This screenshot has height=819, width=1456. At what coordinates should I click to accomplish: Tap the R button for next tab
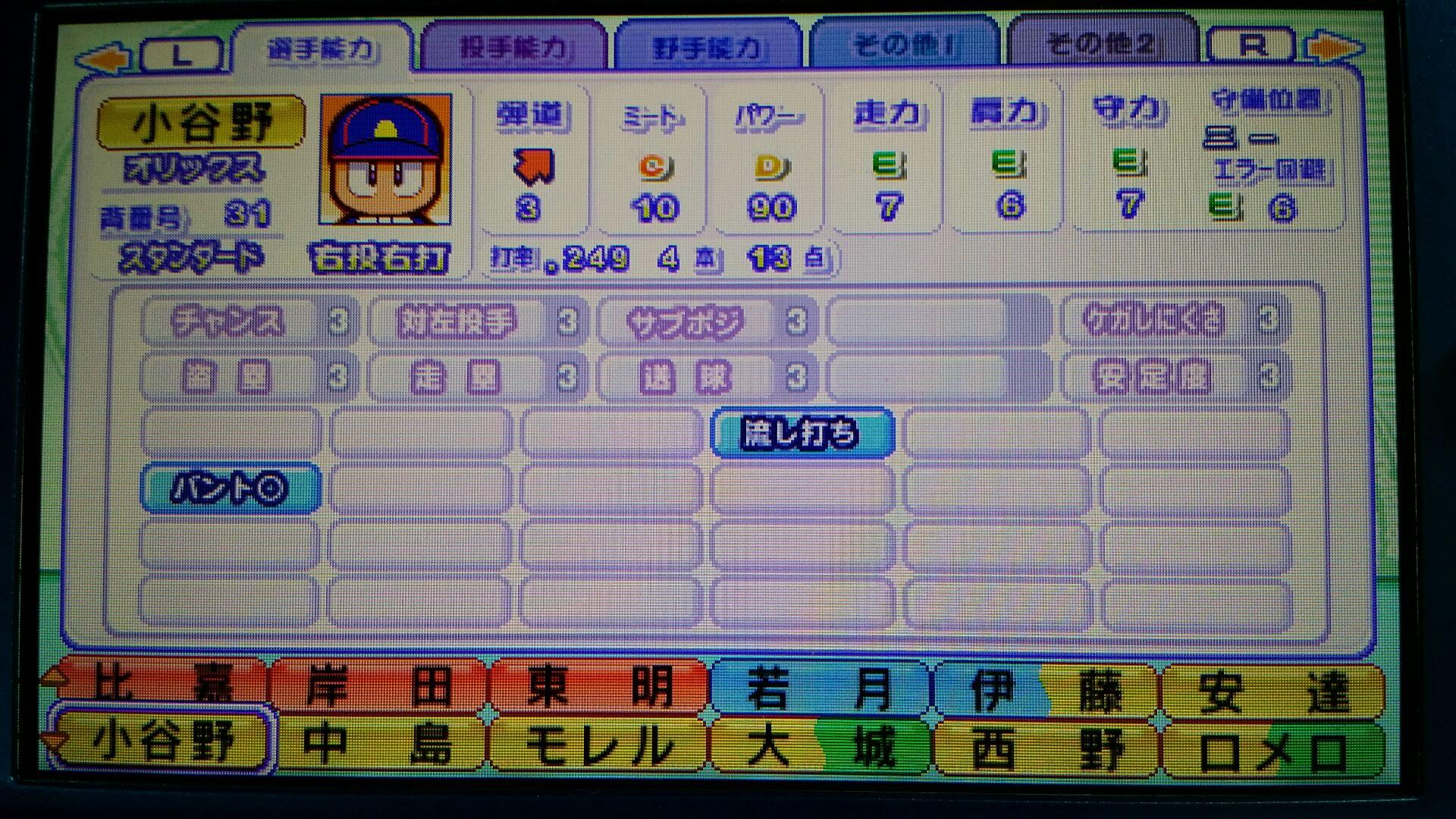point(1251,47)
